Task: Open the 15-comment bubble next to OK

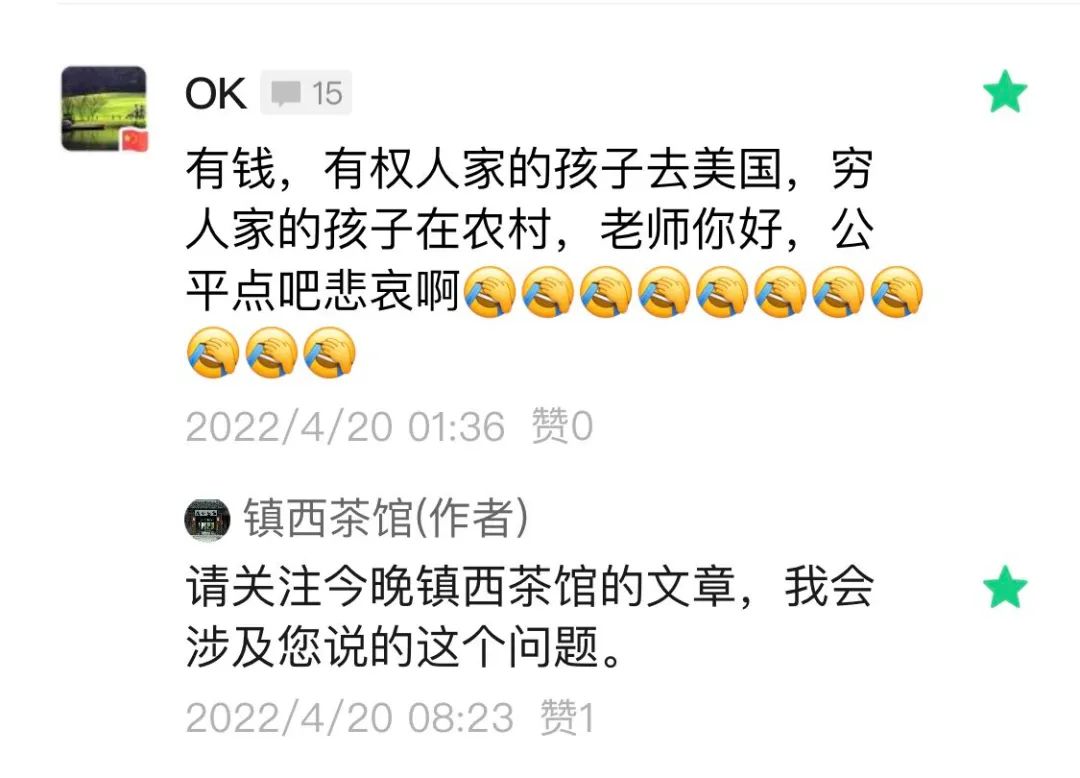Action: click(x=306, y=94)
